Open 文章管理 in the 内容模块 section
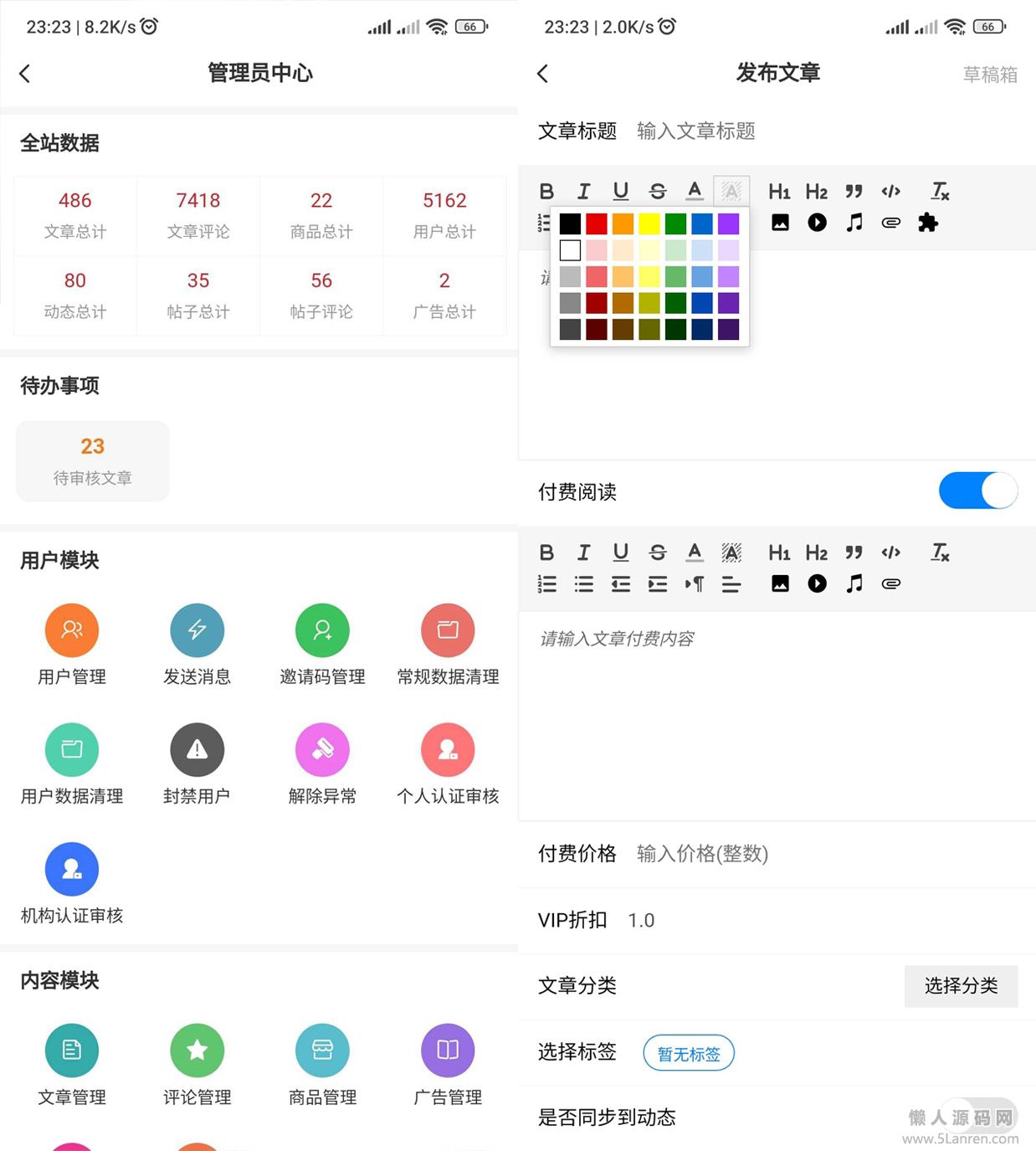Image resolution: width=1036 pixels, height=1151 pixels. click(x=72, y=1063)
